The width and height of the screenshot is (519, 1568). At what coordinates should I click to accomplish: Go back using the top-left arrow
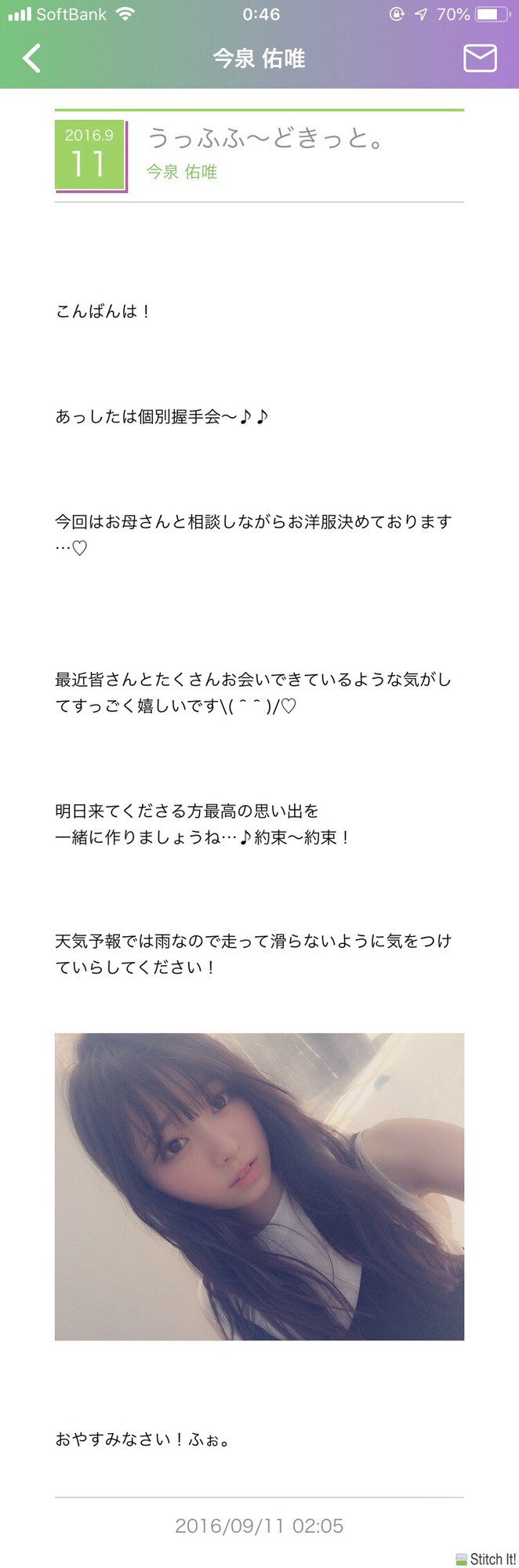tap(31, 59)
